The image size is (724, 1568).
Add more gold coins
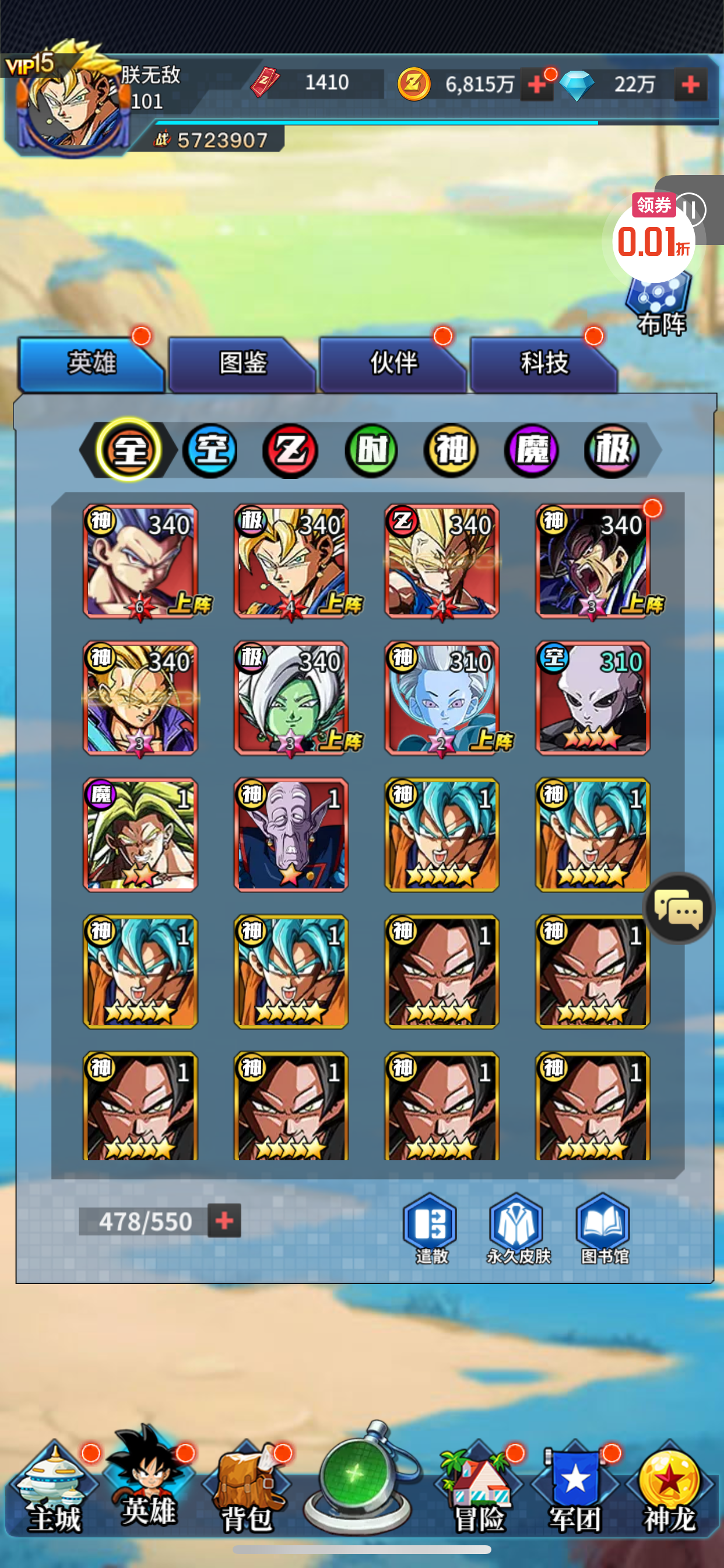pyautogui.click(x=536, y=85)
